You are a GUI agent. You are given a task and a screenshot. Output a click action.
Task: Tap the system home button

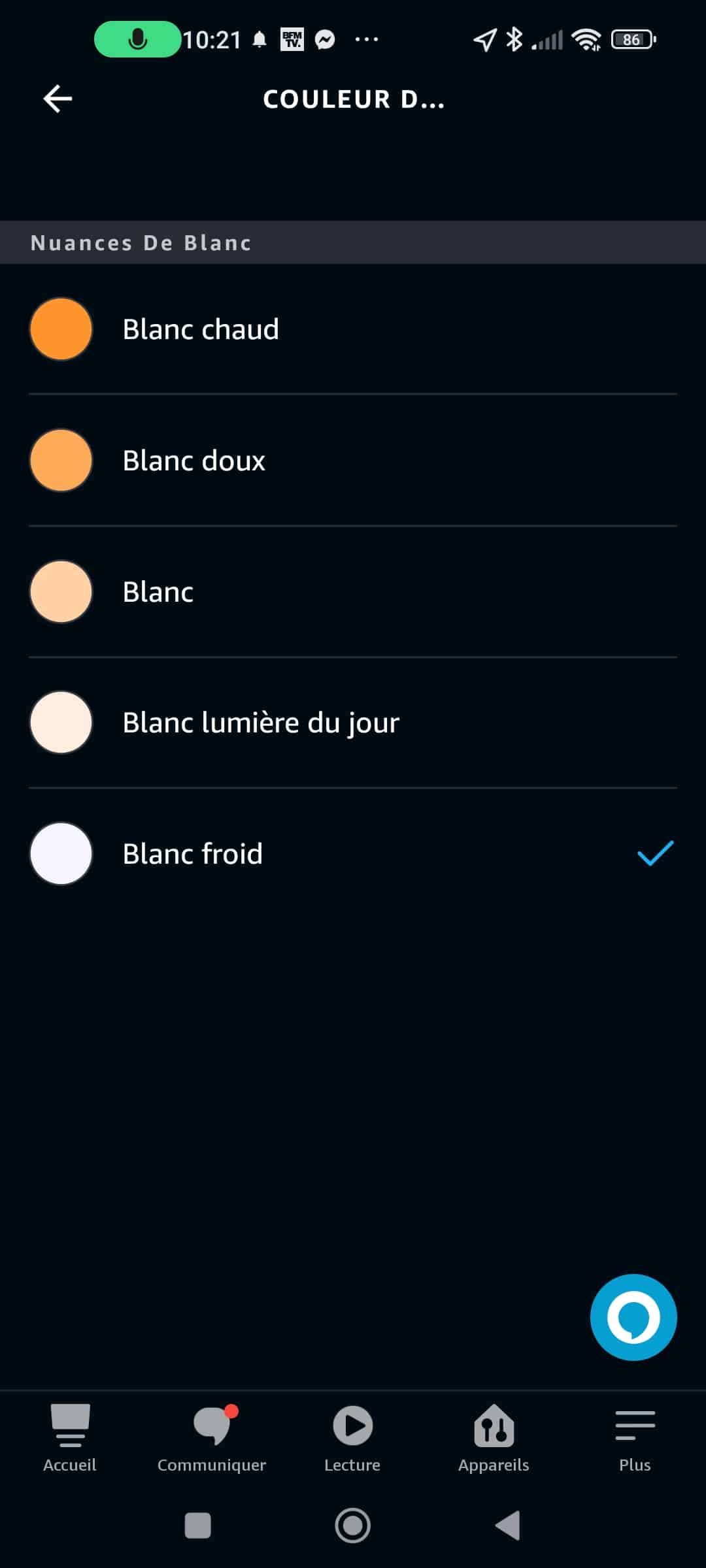pos(353,1526)
